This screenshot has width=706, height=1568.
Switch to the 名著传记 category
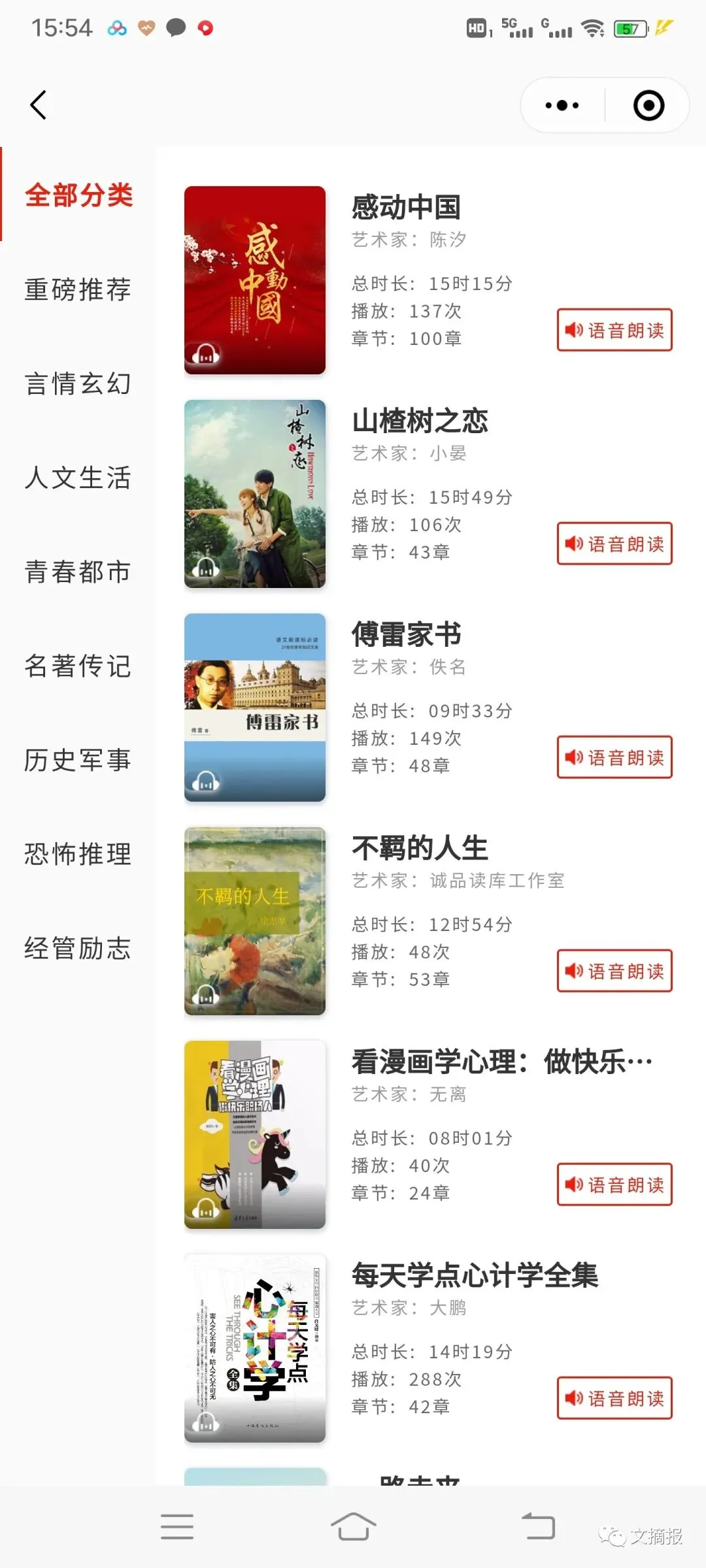click(78, 666)
